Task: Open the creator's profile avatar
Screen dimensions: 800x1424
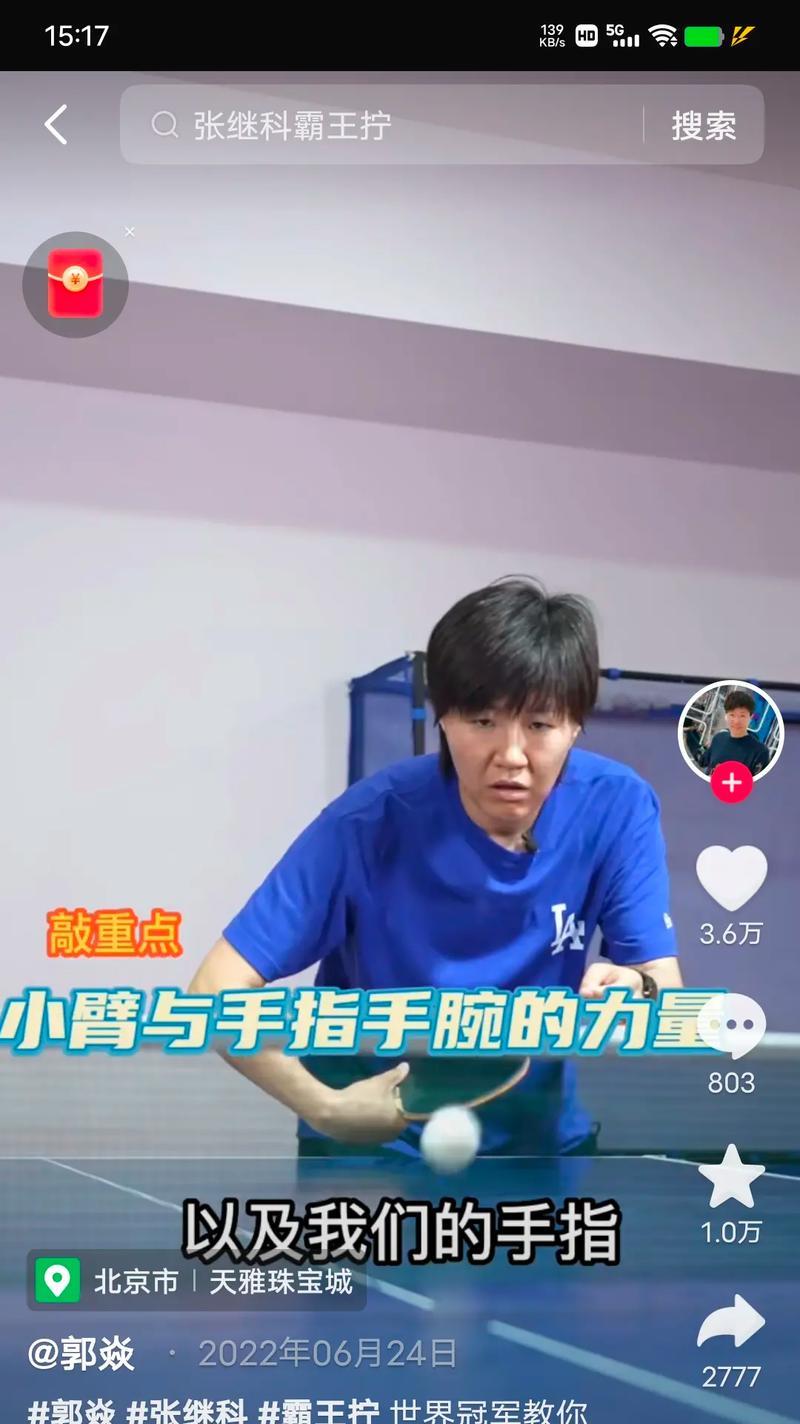Action: (x=730, y=731)
